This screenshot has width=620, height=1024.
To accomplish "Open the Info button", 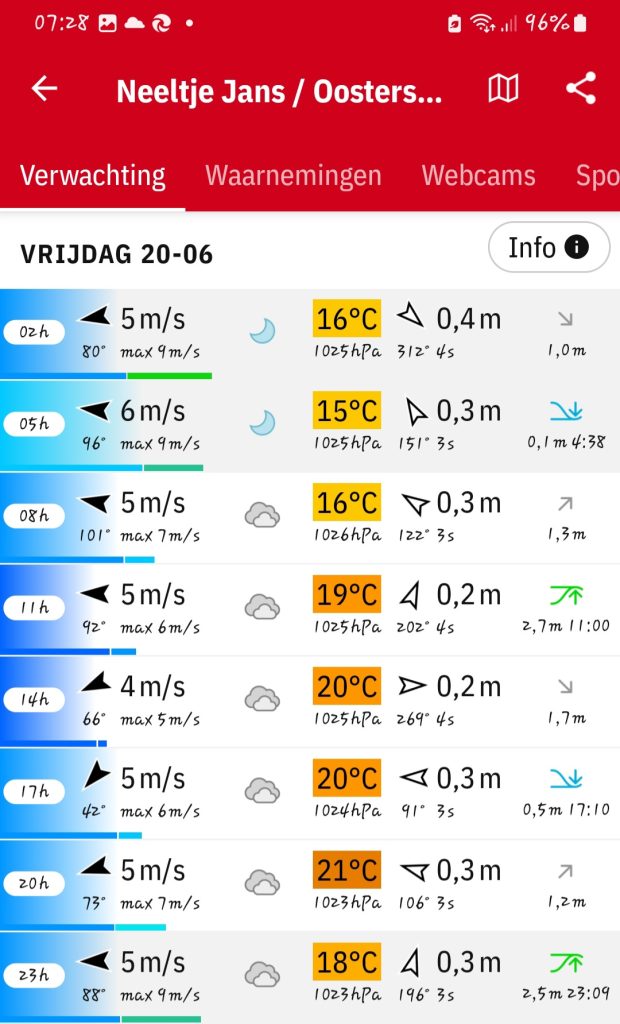I will pyautogui.click(x=549, y=248).
